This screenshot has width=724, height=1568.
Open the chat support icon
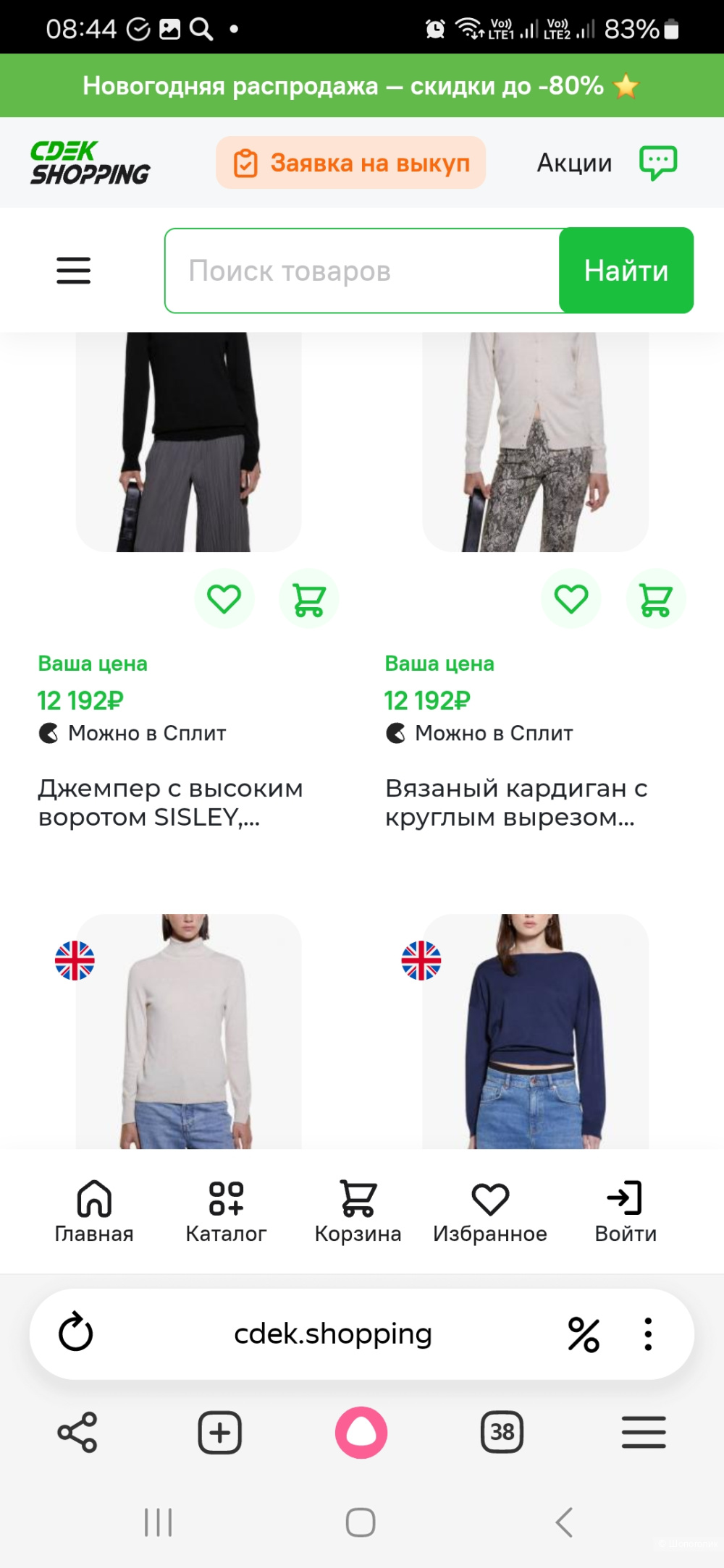click(x=660, y=162)
